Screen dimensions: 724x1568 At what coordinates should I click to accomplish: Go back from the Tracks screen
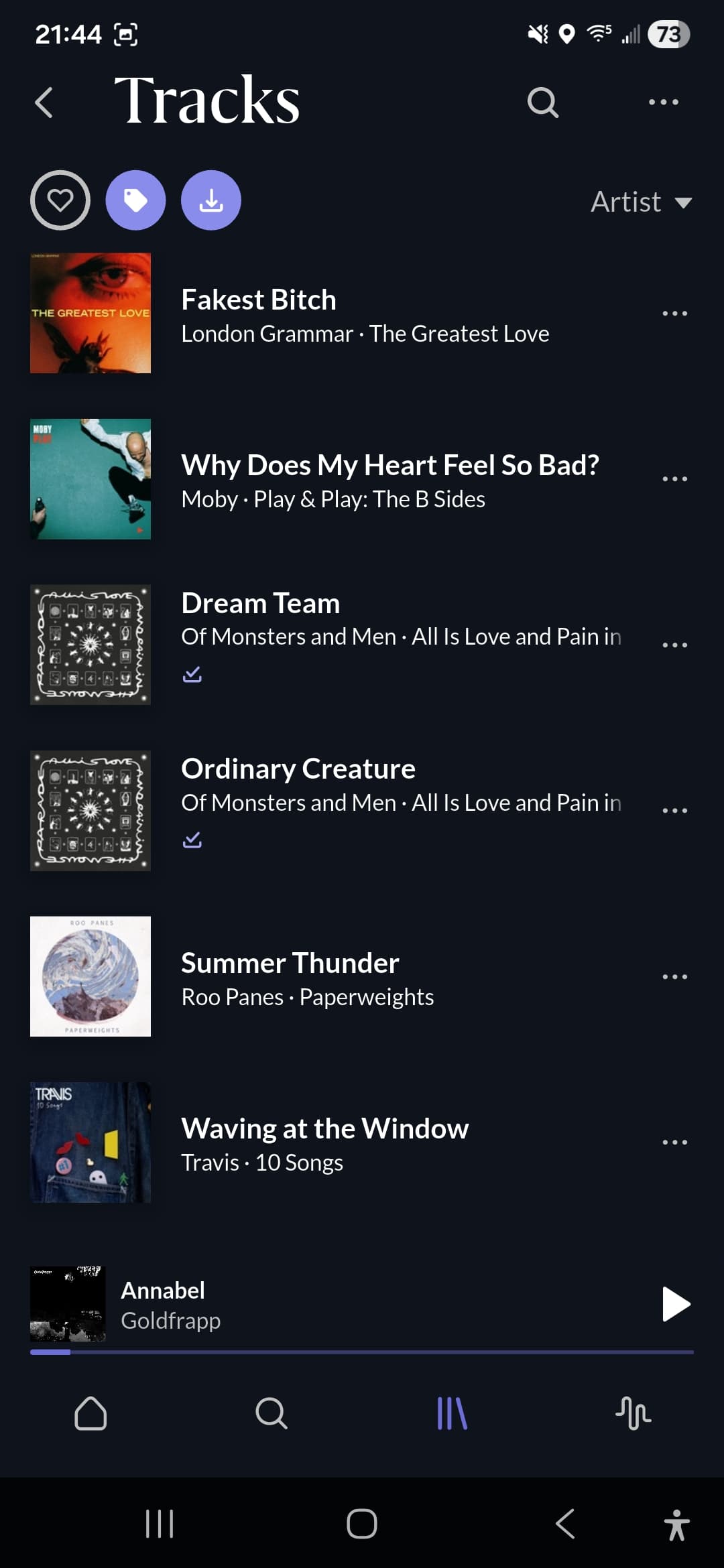click(x=44, y=103)
